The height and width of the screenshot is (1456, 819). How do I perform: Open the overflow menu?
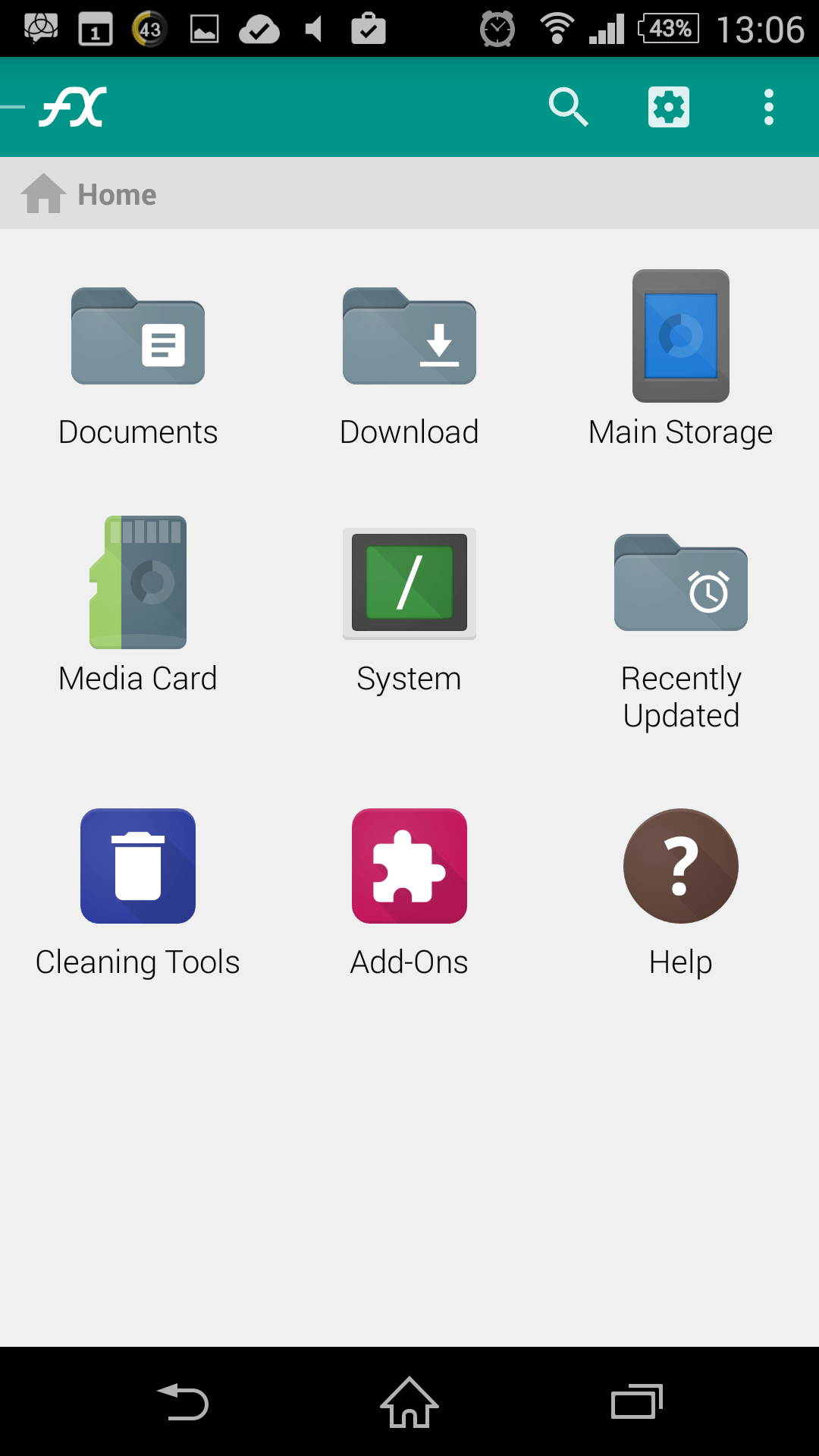[769, 107]
